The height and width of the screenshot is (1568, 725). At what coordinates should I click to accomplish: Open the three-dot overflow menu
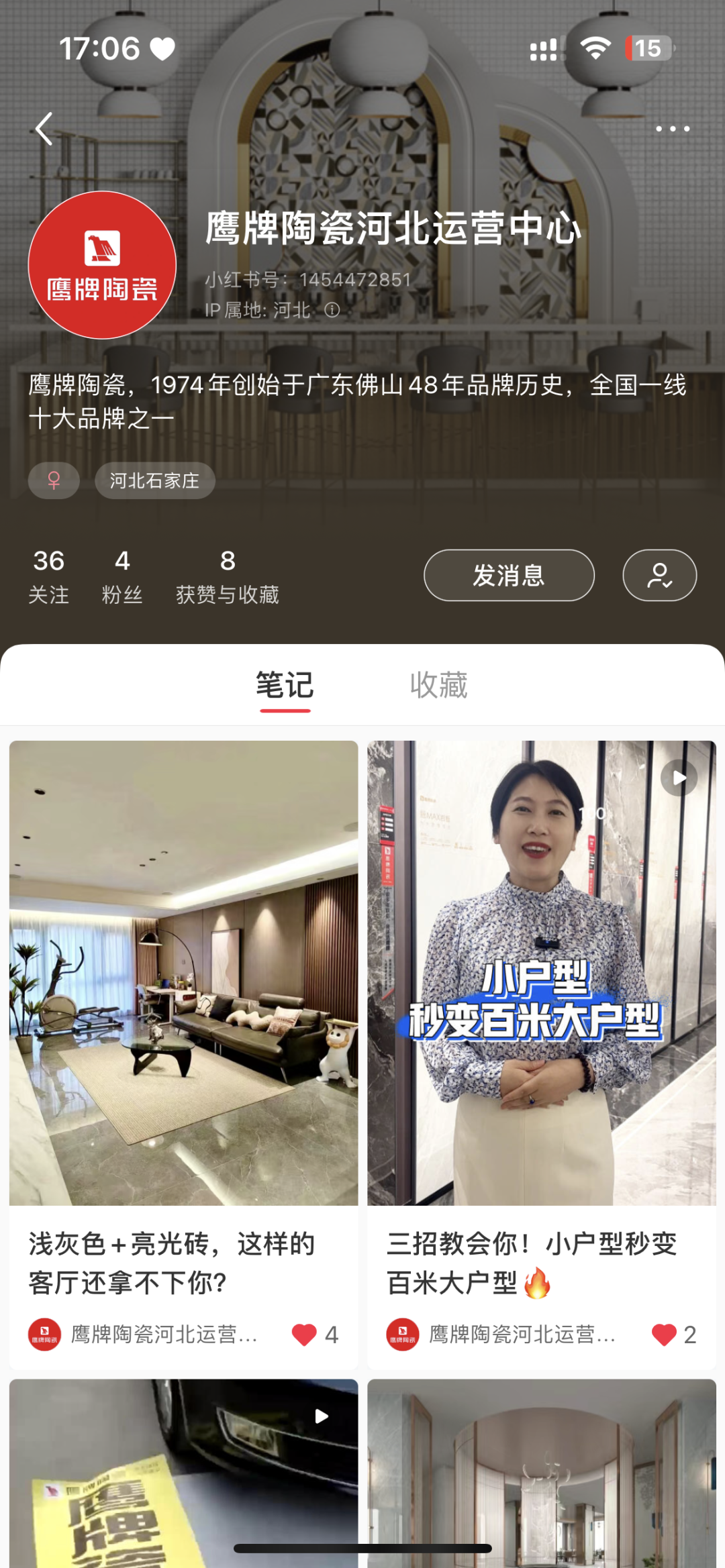click(x=672, y=129)
